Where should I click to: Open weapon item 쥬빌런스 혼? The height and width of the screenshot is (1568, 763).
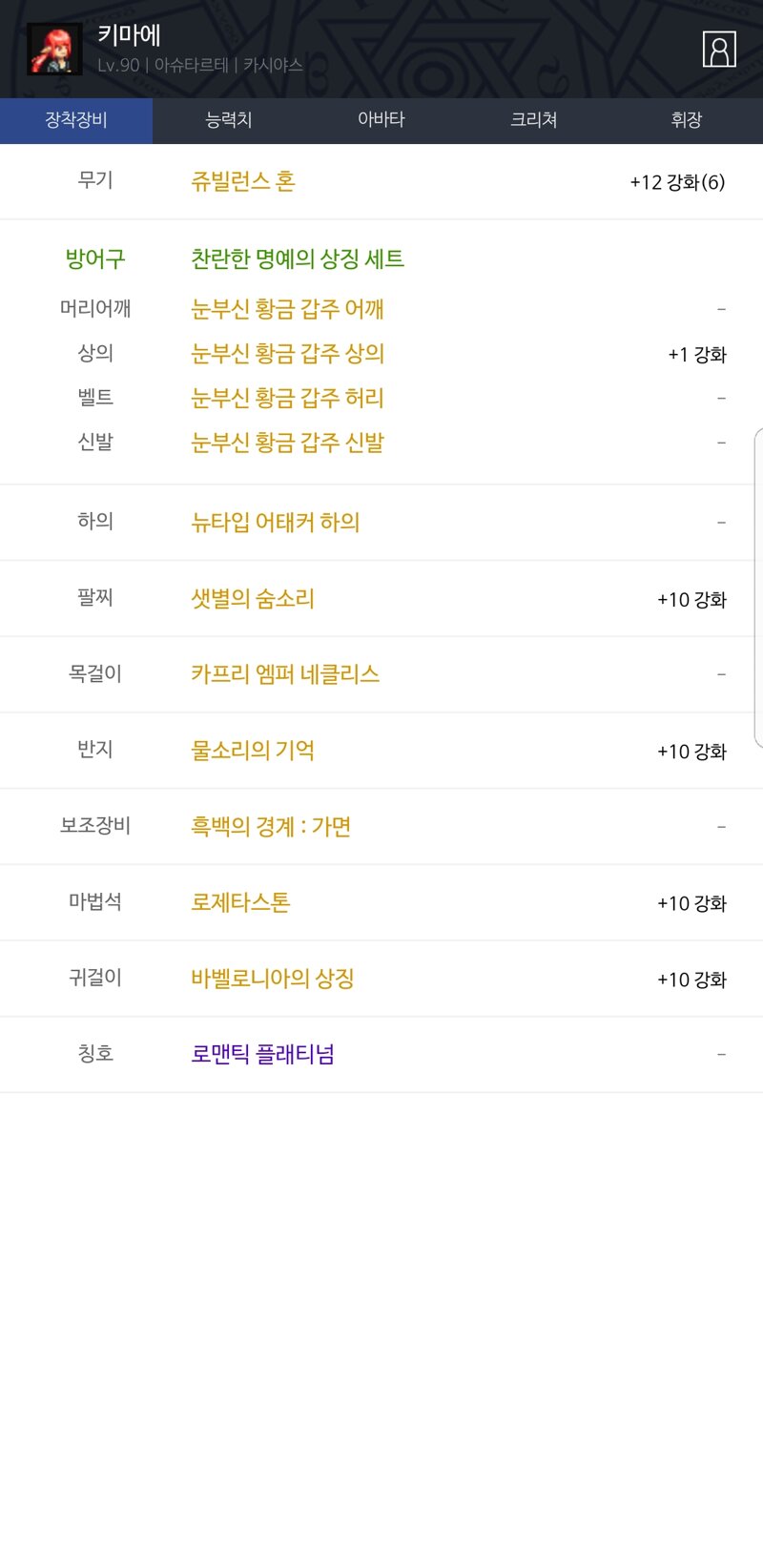pos(243,181)
